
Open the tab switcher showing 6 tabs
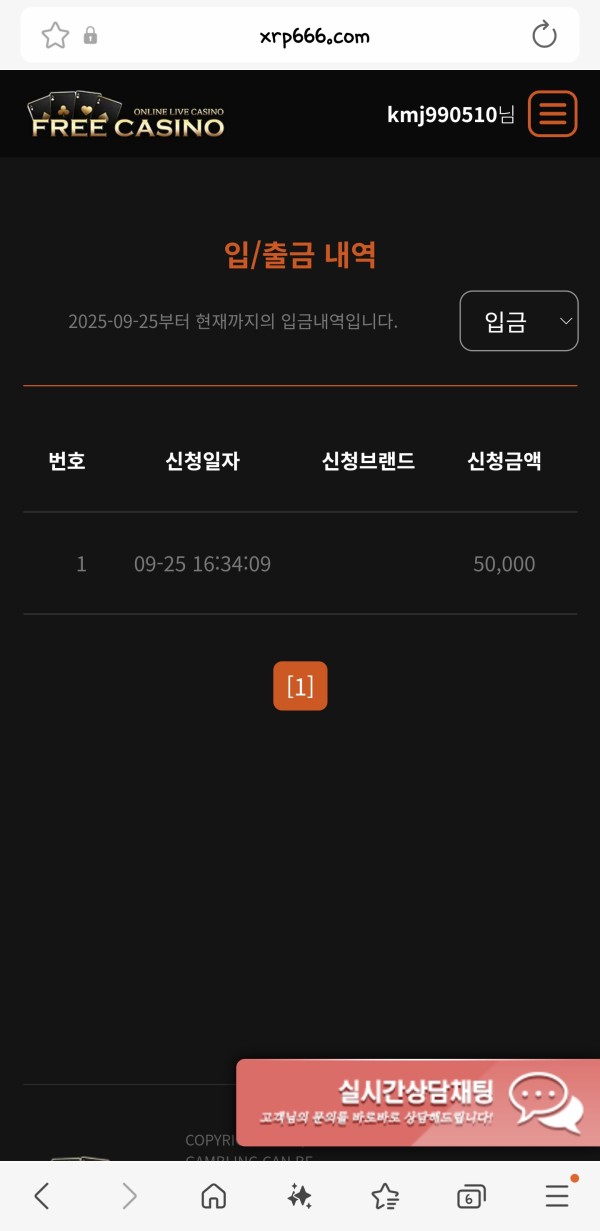pos(470,1196)
